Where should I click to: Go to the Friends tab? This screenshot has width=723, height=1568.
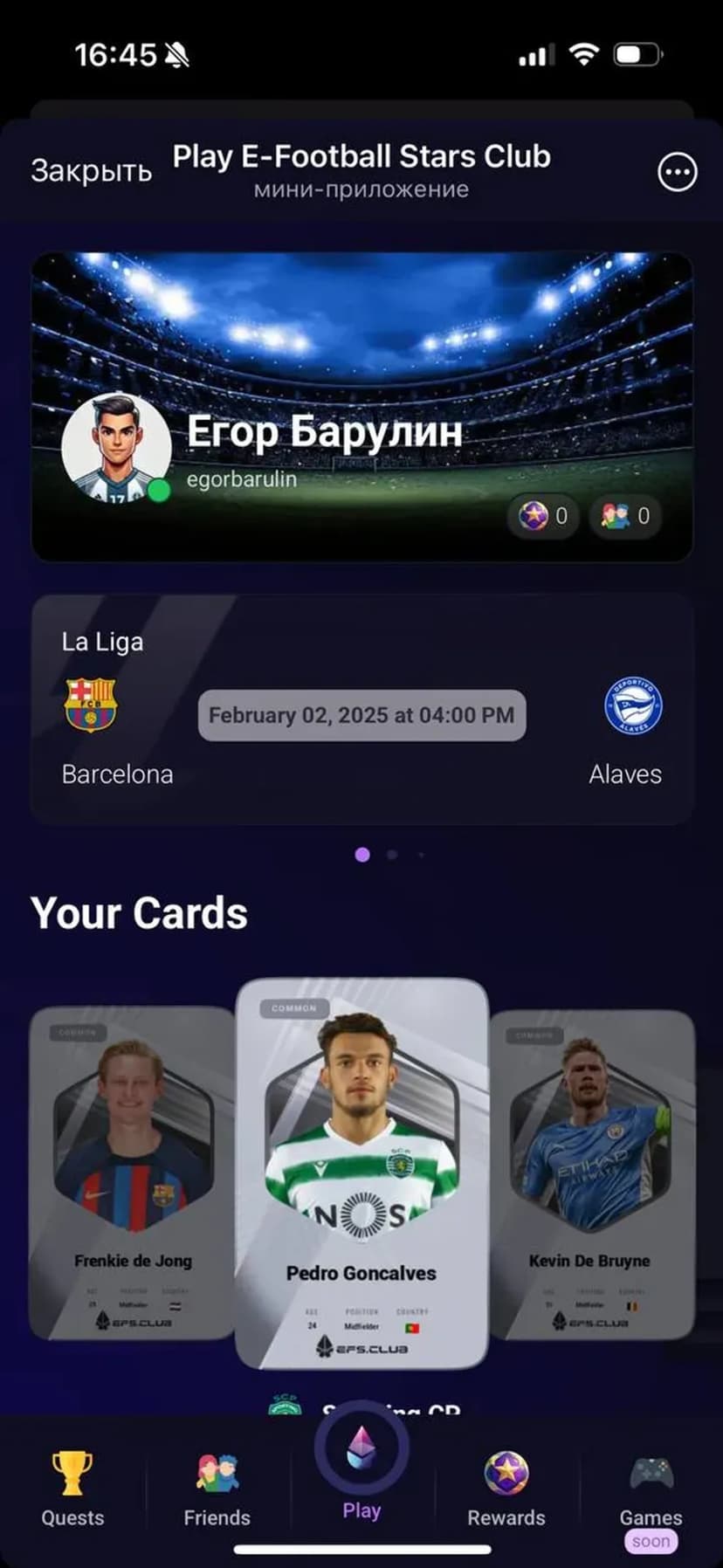[x=217, y=1489]
